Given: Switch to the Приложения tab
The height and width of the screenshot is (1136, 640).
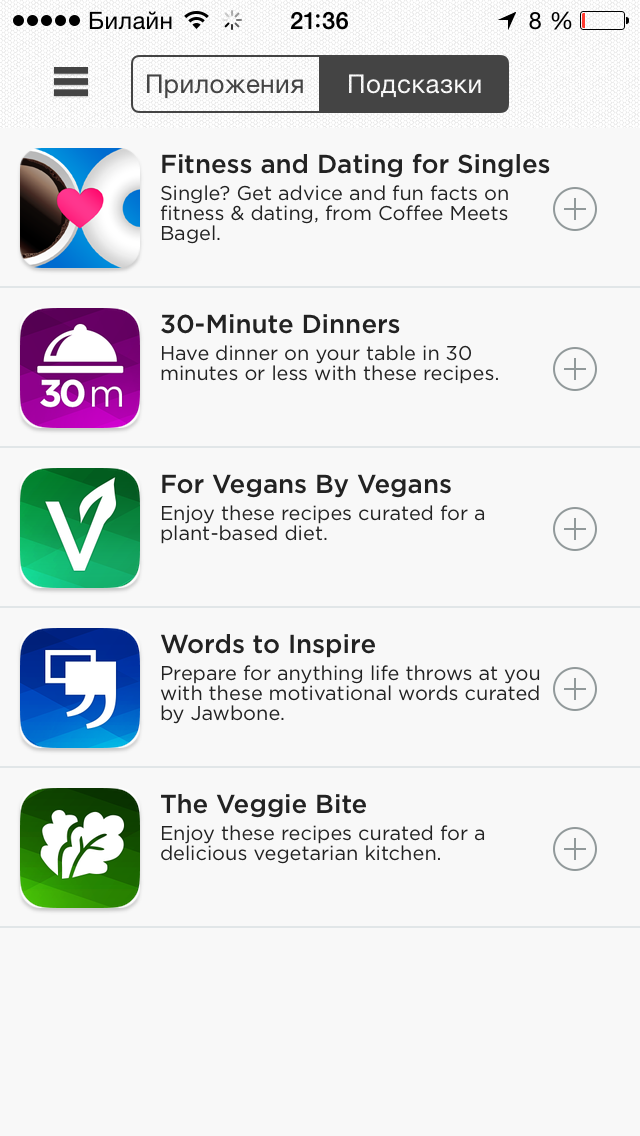Looking at the screenshot, I should 225,84.
